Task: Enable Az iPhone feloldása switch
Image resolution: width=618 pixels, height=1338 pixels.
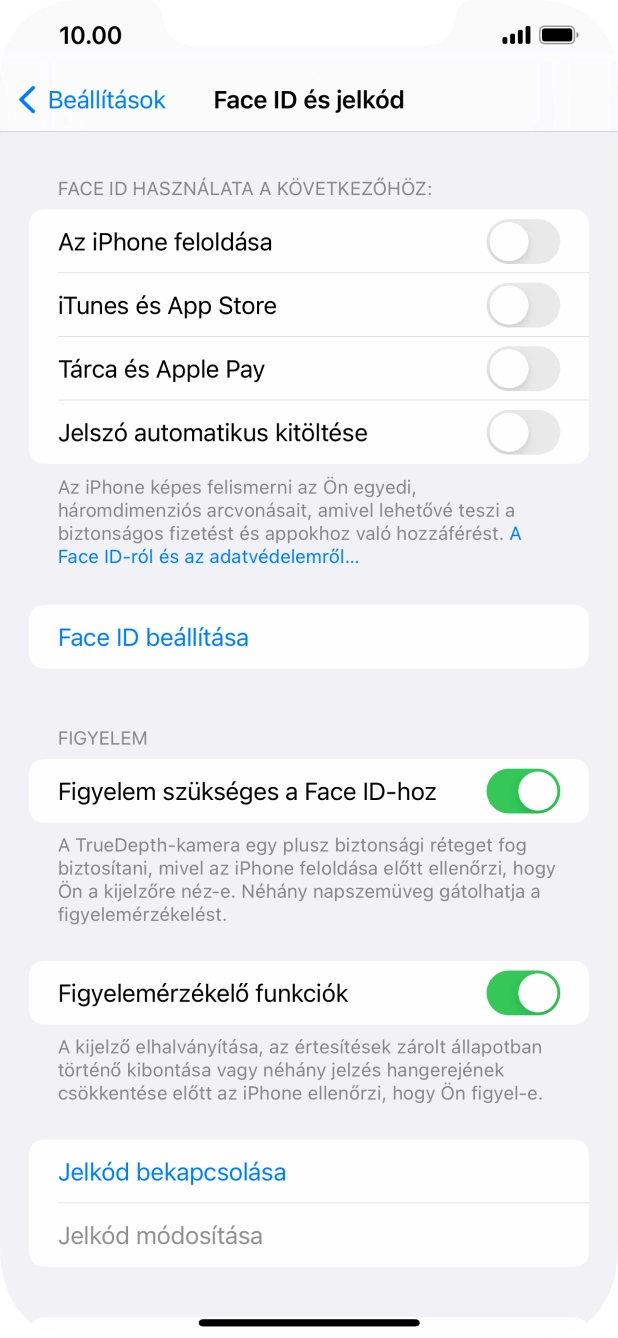Action: click(x=523, y=242)
